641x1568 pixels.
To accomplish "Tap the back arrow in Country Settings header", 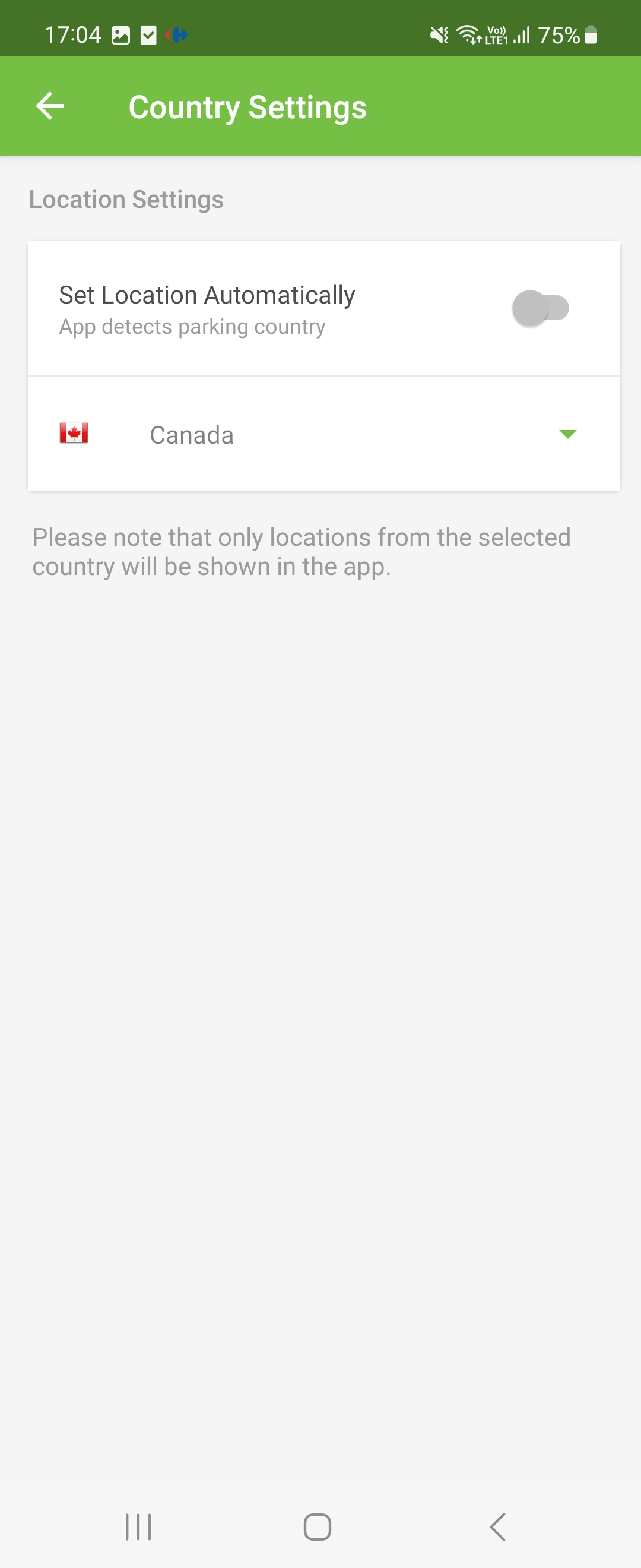I will [x=50, y=105].
